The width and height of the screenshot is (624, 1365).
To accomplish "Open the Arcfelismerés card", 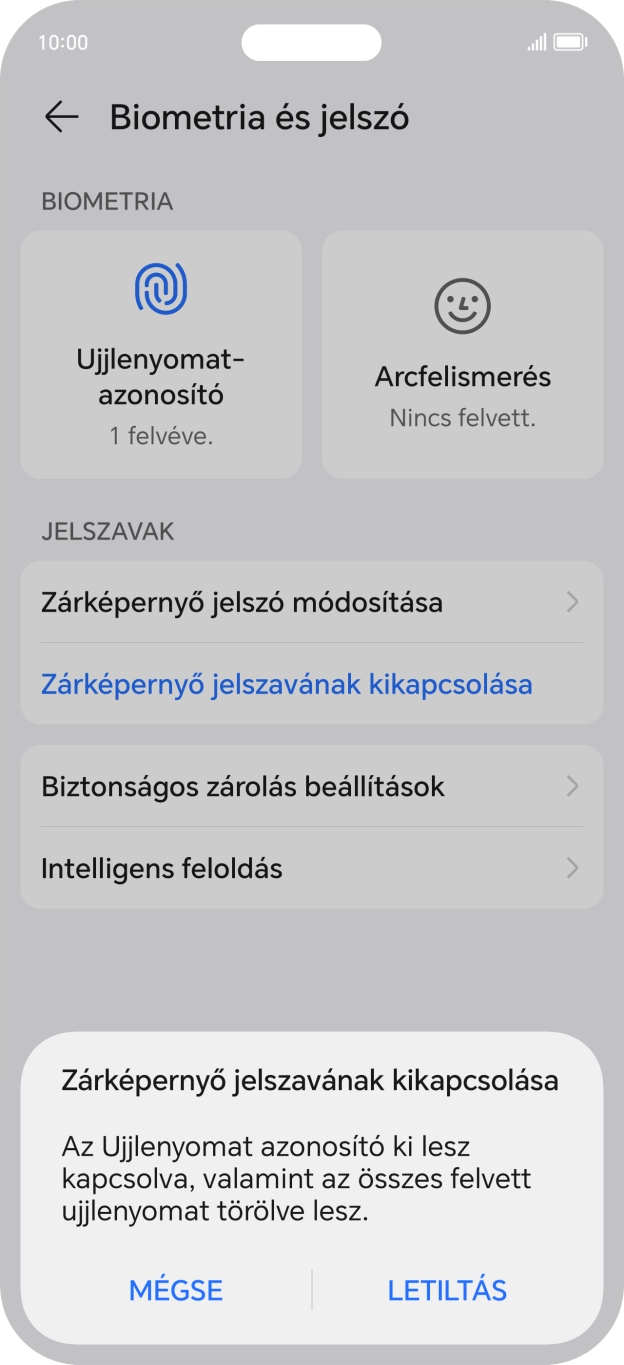I will [x=462, y=354].
